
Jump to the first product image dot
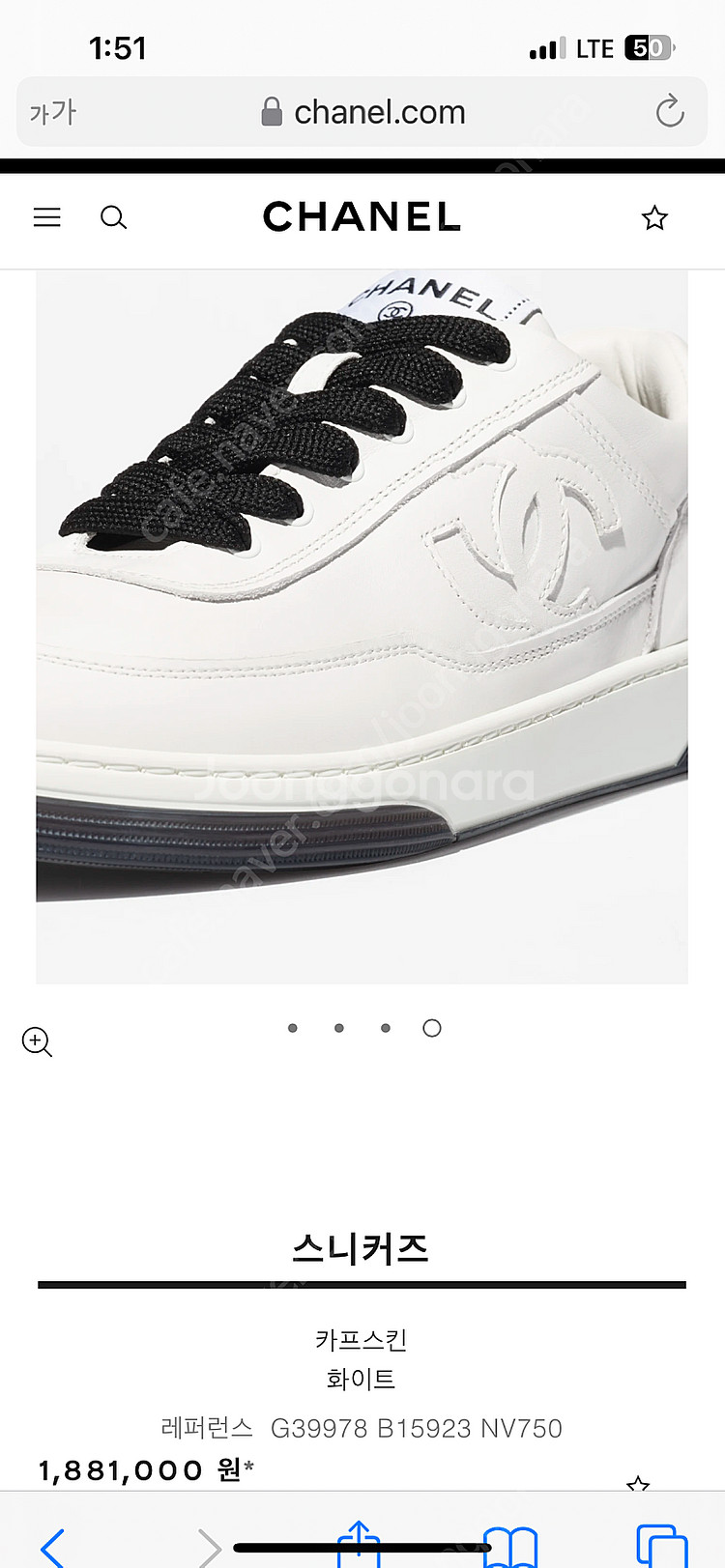click(x=293, y=1028)
